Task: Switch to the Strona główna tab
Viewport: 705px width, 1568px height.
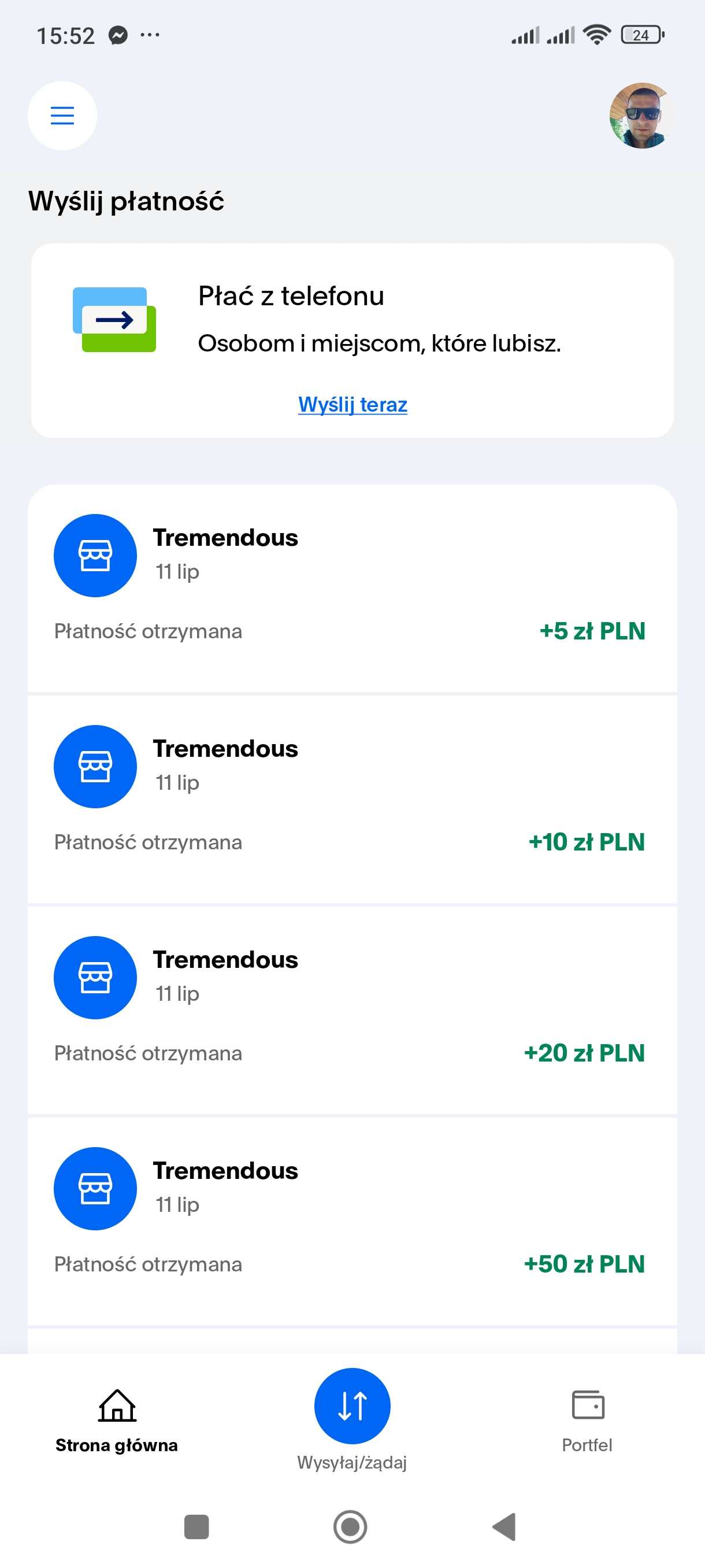Action: pos(117,1421)
